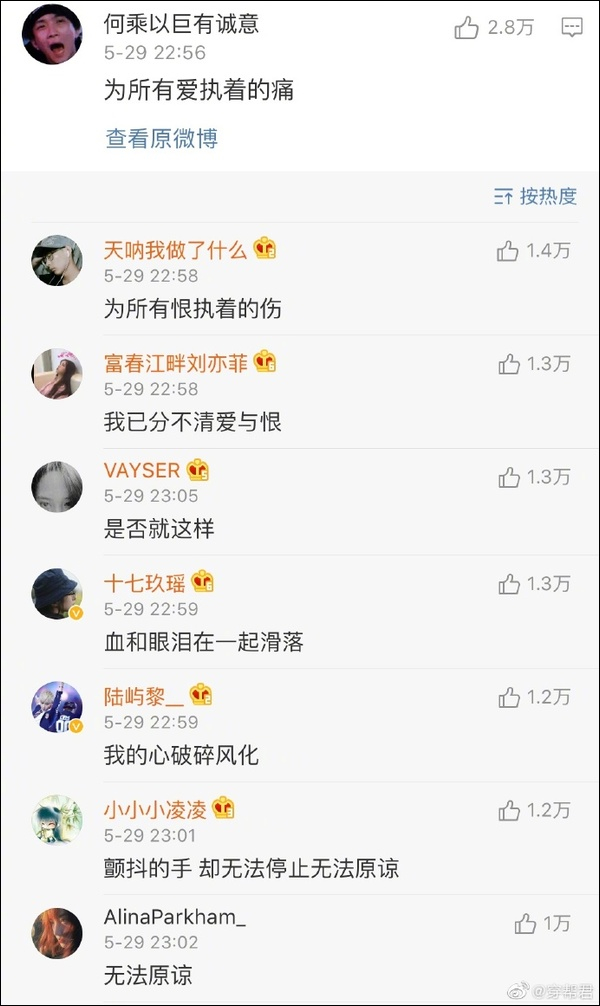The width and height of the screenshot is (600, 1006).
Task: Like 富春江畔刘亦菲's comment
Action: coord(509,364)
